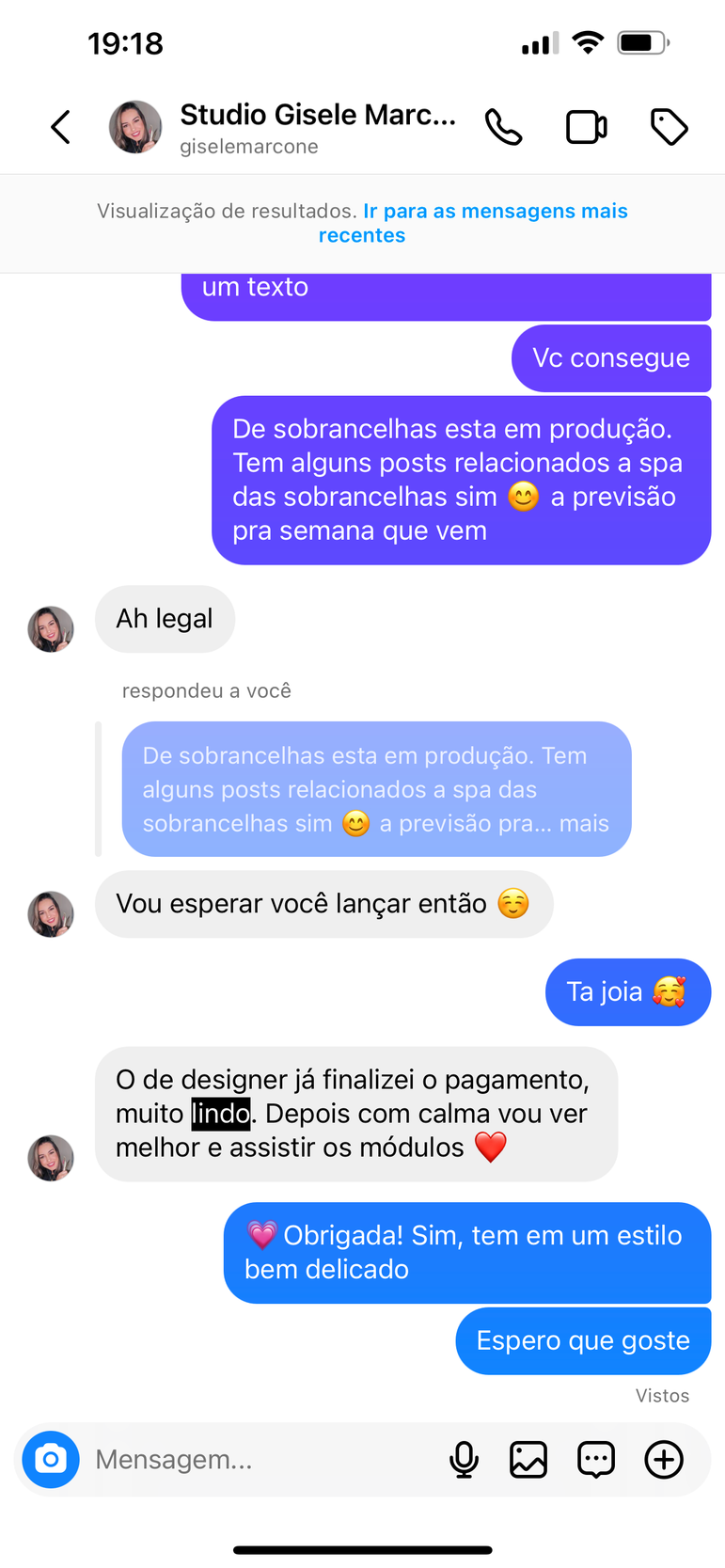Open the Studio Gisele Marcone profile header
This screenshot has width=725, height=1568.
click(318, 127)
